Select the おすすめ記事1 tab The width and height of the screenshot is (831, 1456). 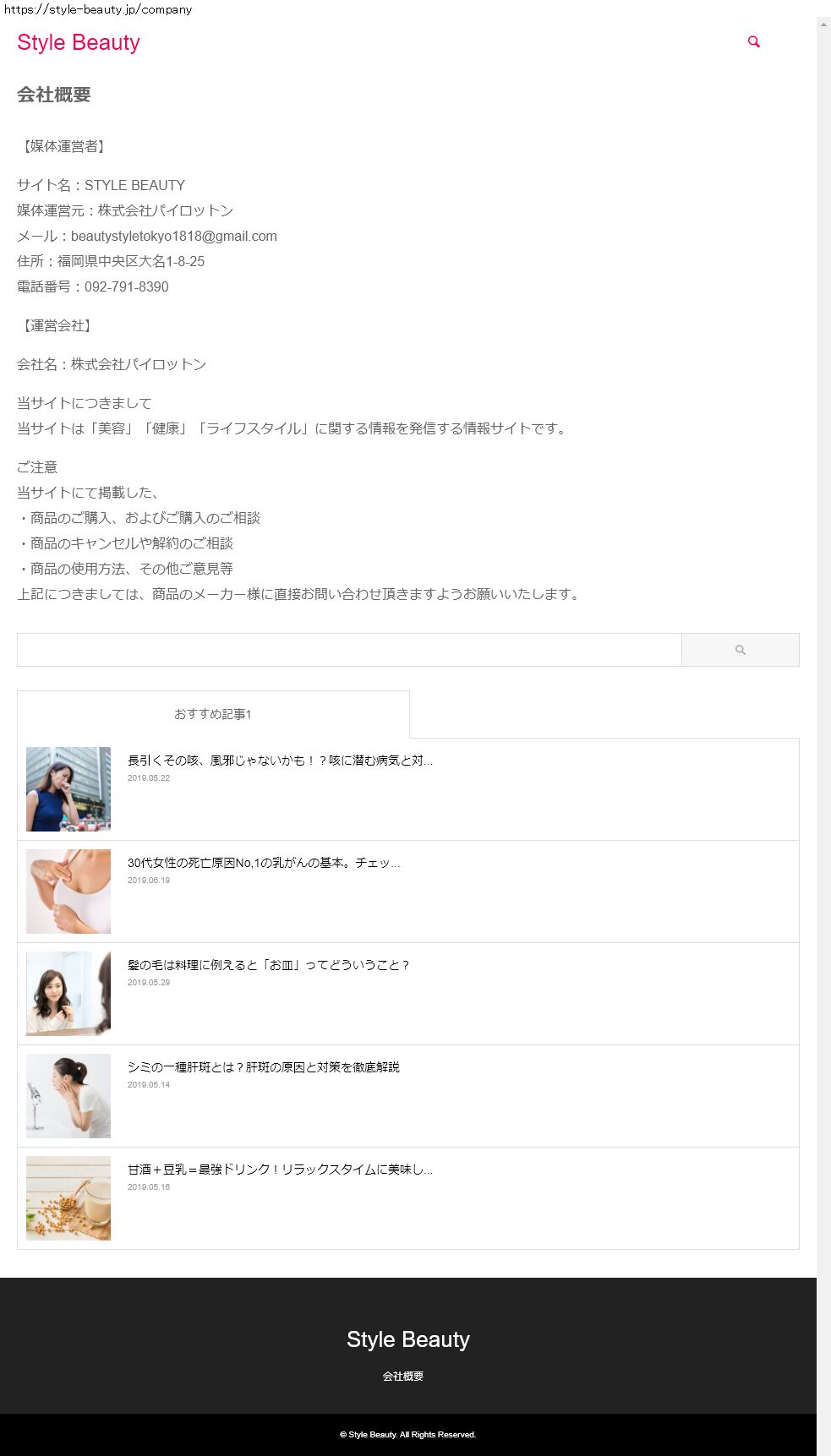213,714
